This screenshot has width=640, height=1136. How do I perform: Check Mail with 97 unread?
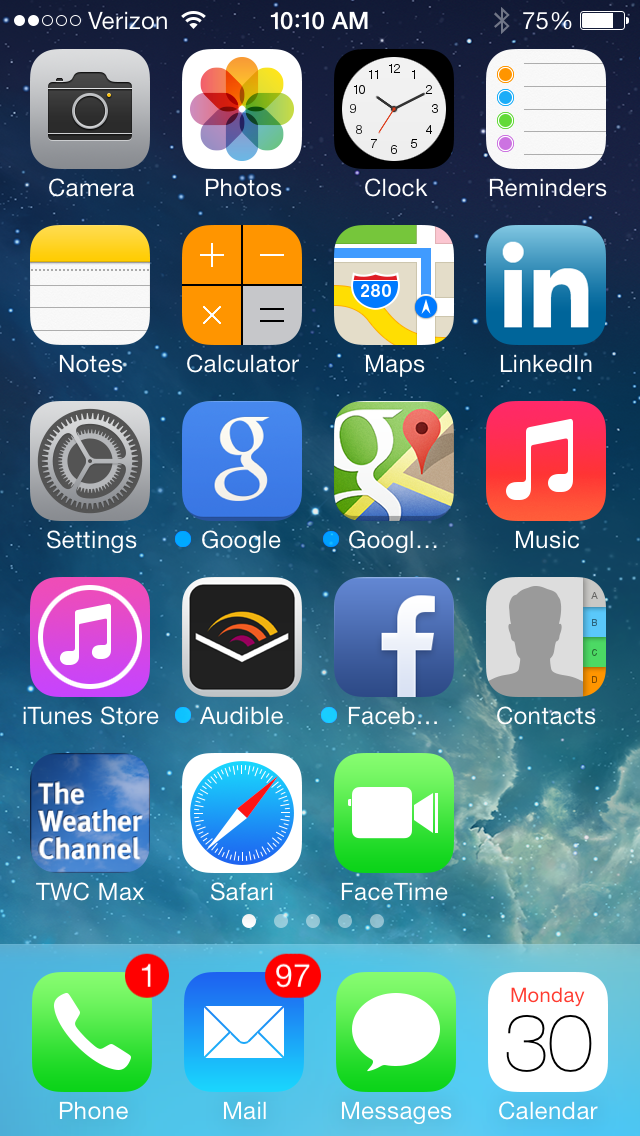[244, 1032]
